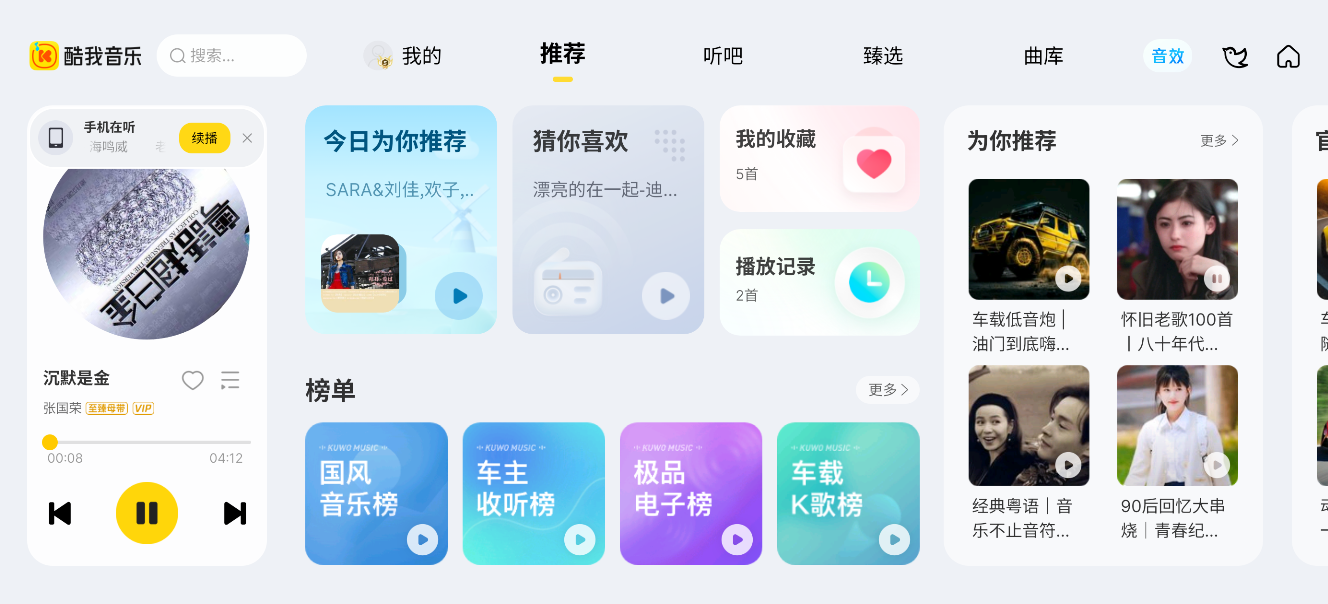
Task: Go back to the previous track
Action: pos(60,513)
